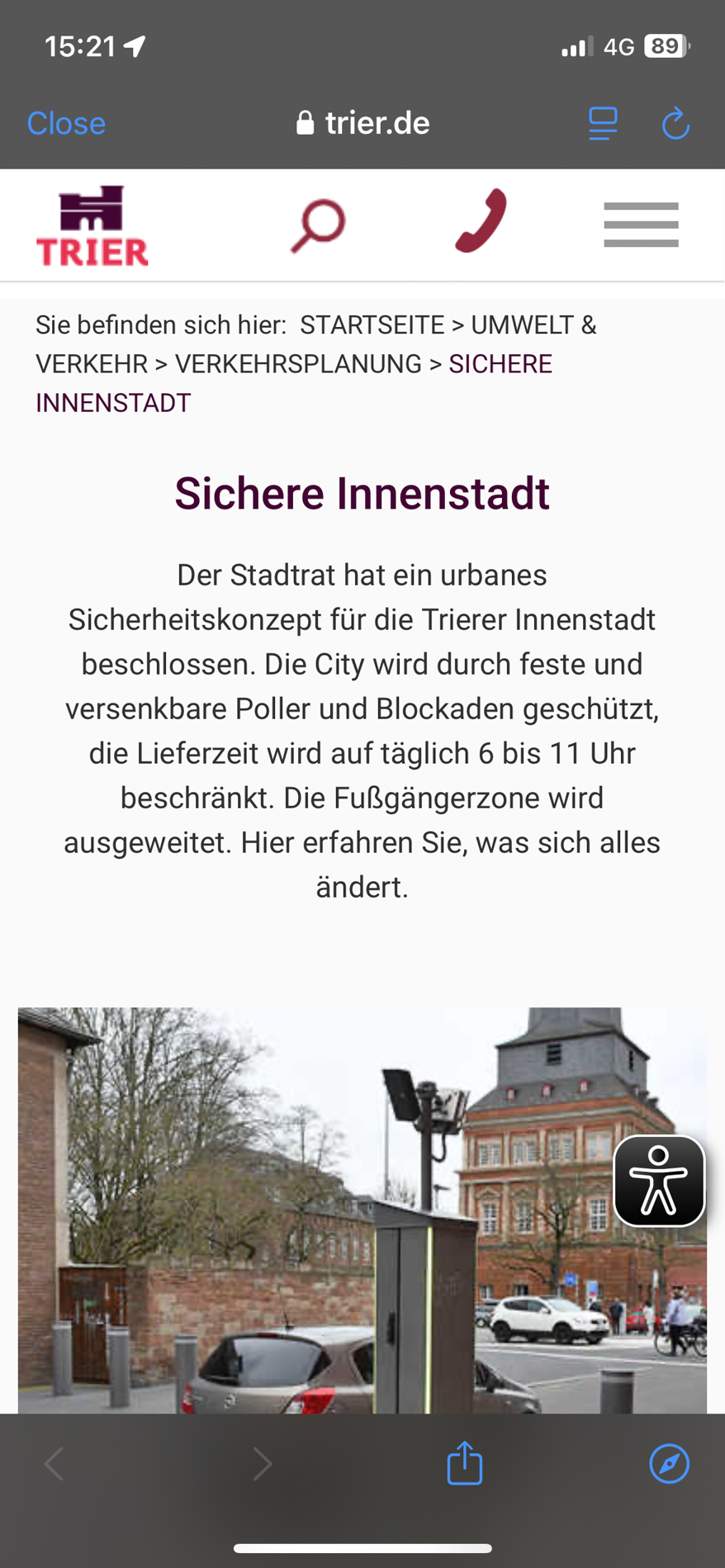The image size is (725, 1568).
Task: Tap the phone contact icon
Action: tap(481, 221)
